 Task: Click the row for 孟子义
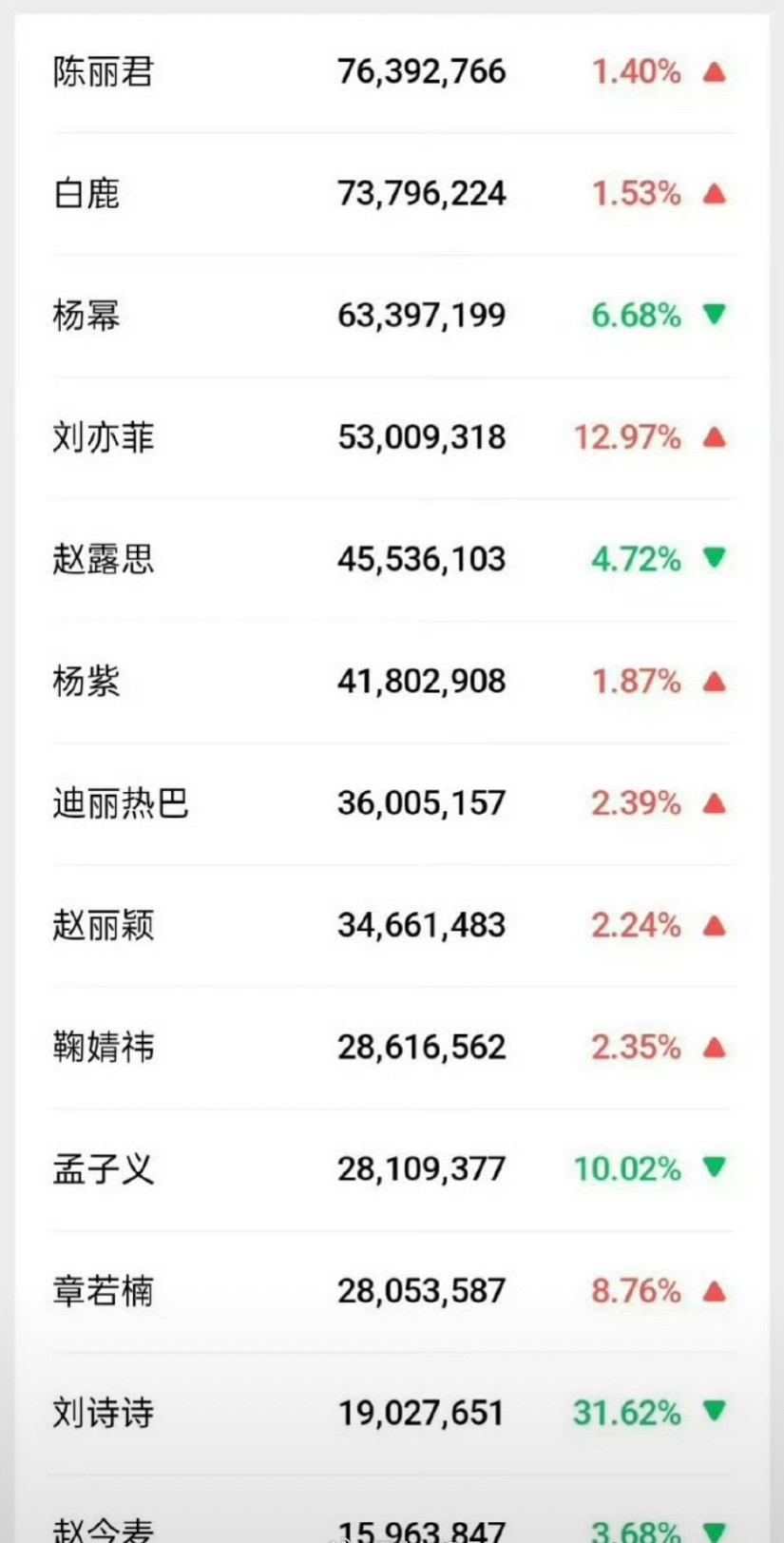(392, 1168)
